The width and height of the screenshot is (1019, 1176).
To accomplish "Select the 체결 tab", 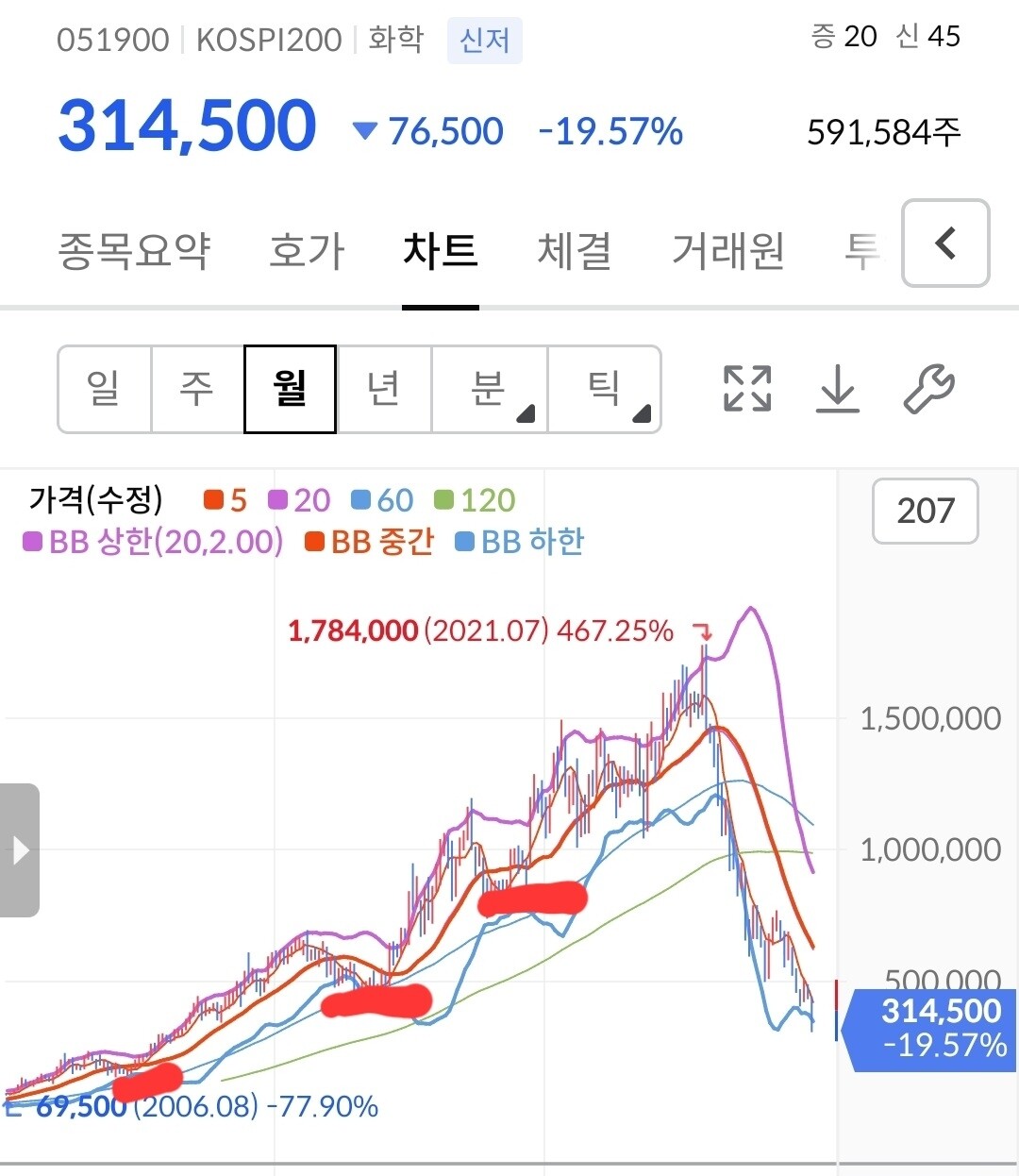I will [575, 251].
